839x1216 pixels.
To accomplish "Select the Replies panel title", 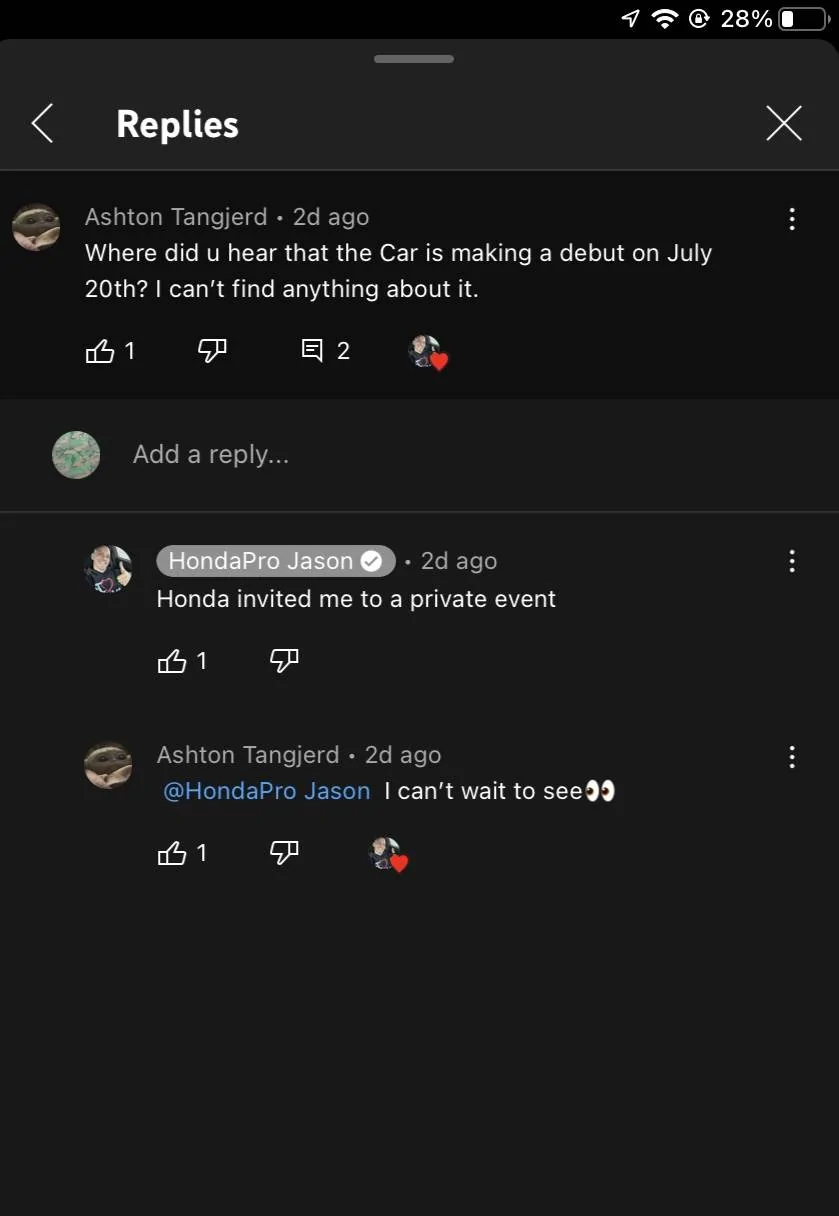I will click(x=177, y=123).
